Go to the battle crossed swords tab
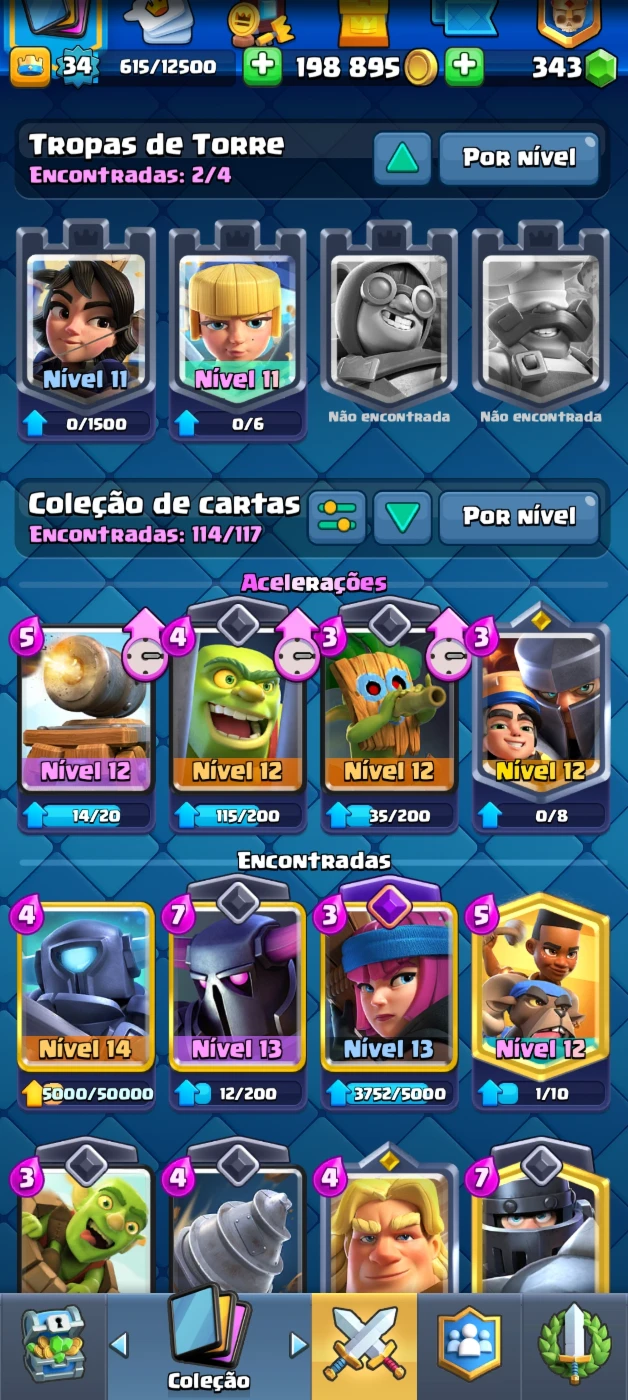Viewport: 628px width, 1400px height. point(364,1346)
